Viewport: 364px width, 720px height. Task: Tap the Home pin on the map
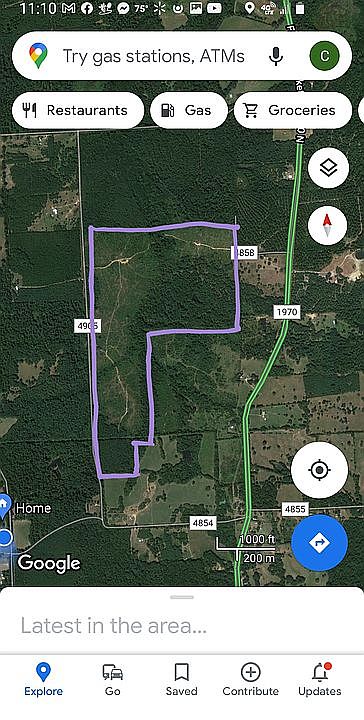pos(5,505)
